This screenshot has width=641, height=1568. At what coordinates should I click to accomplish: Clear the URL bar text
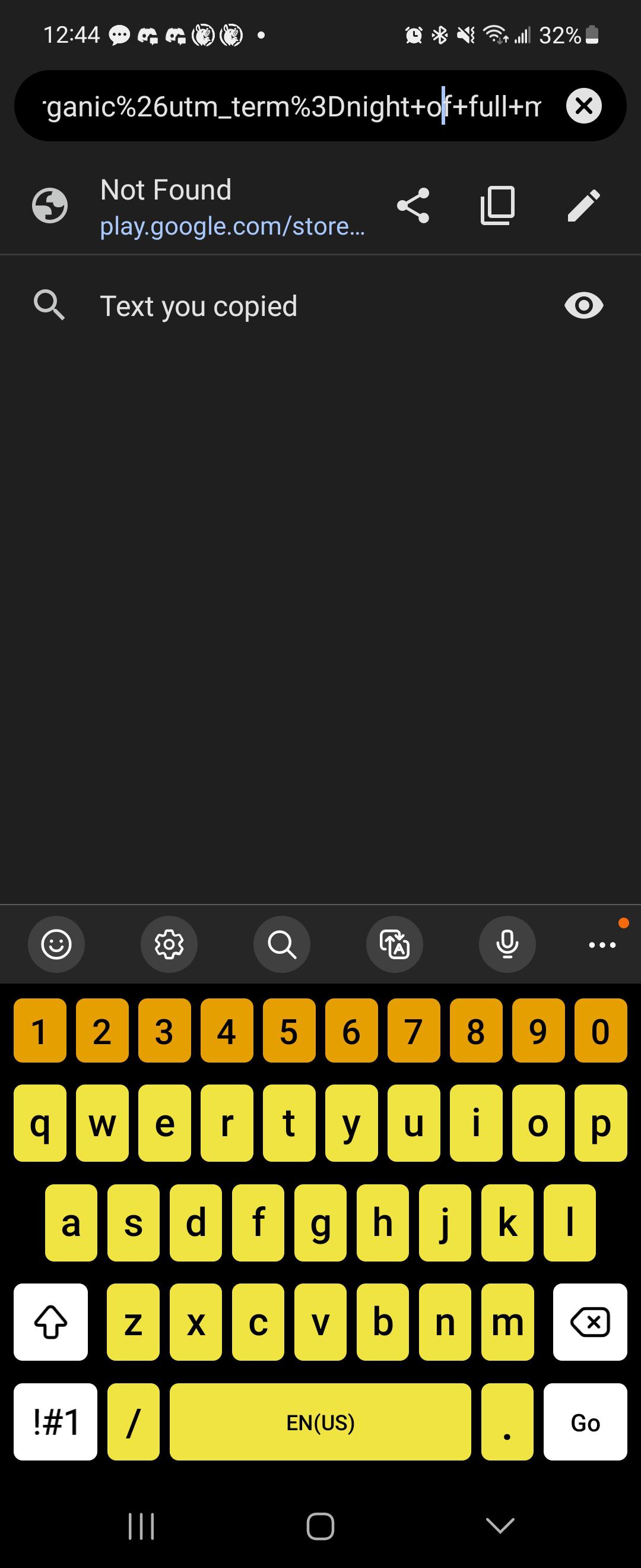pos(584,106)
